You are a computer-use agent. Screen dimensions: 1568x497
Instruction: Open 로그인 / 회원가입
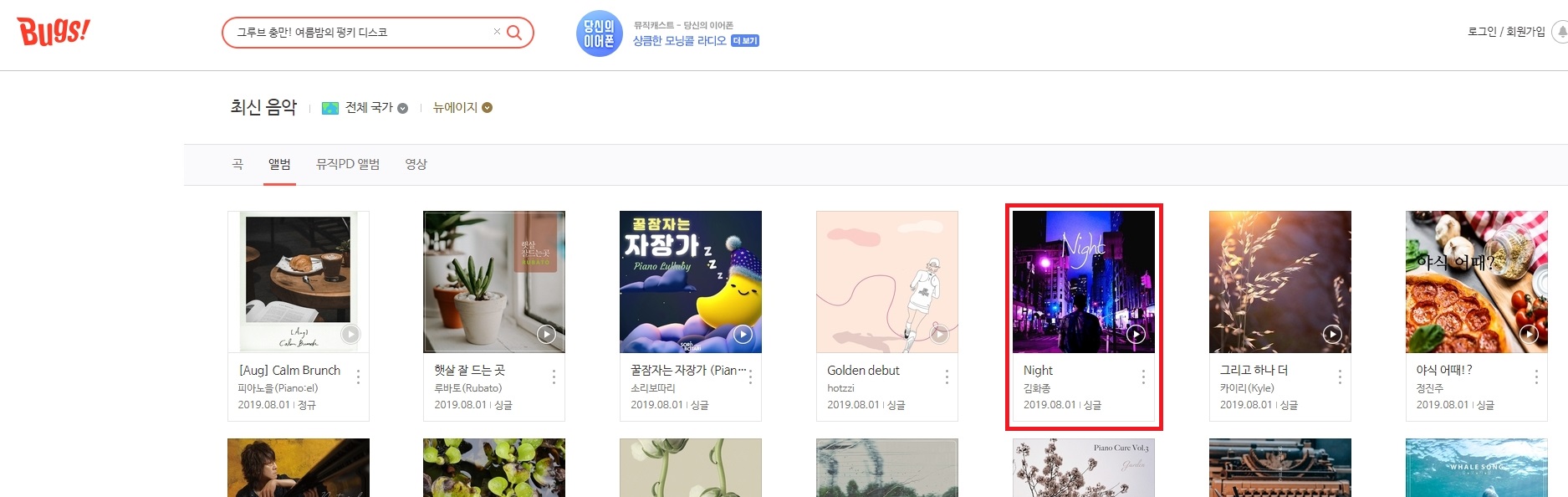[1506, 32]
